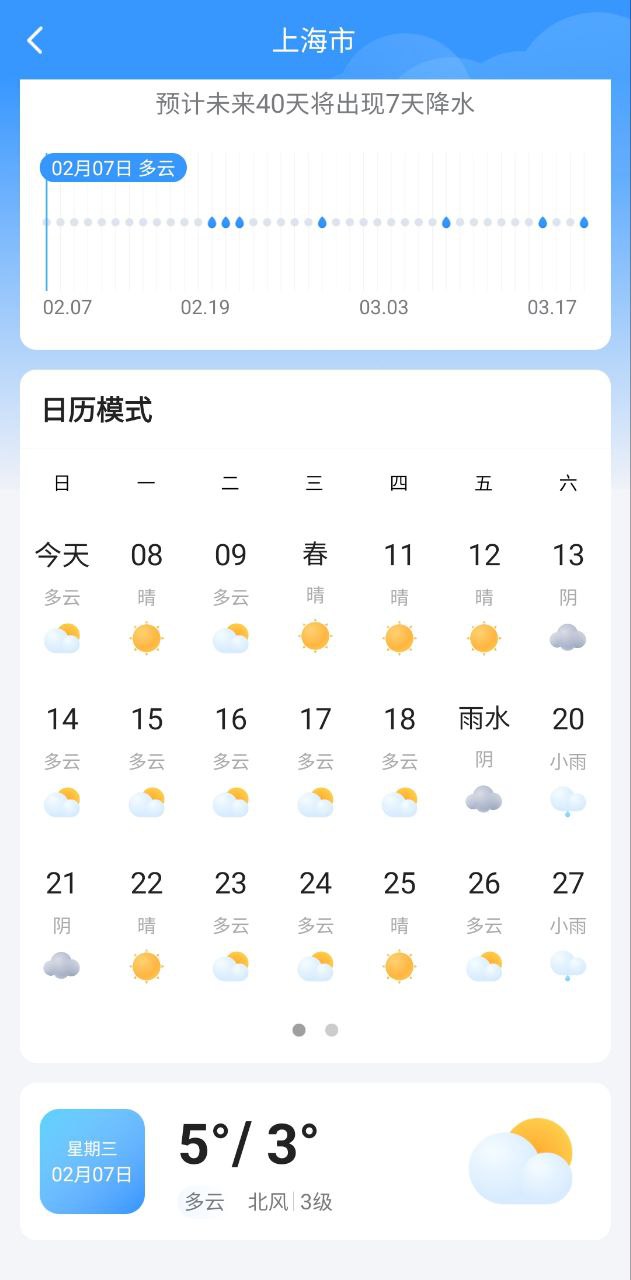Viewport: 631px width, 1280px height.
Task: Select day 13 cloudy forecast
Action: pyautogui.click(x=568, y=596)
